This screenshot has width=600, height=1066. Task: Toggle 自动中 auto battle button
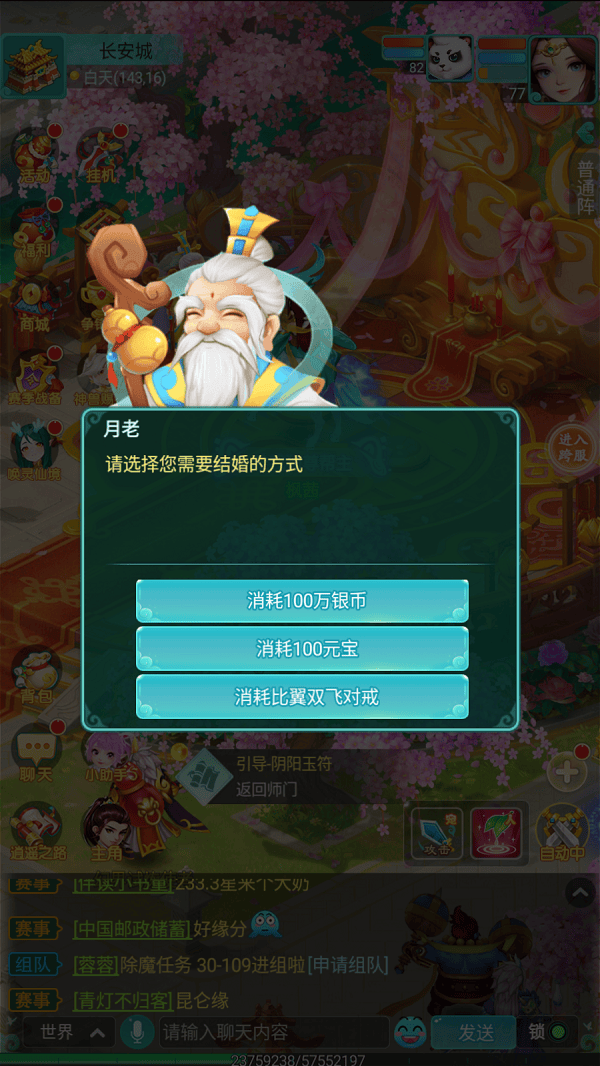562,833
